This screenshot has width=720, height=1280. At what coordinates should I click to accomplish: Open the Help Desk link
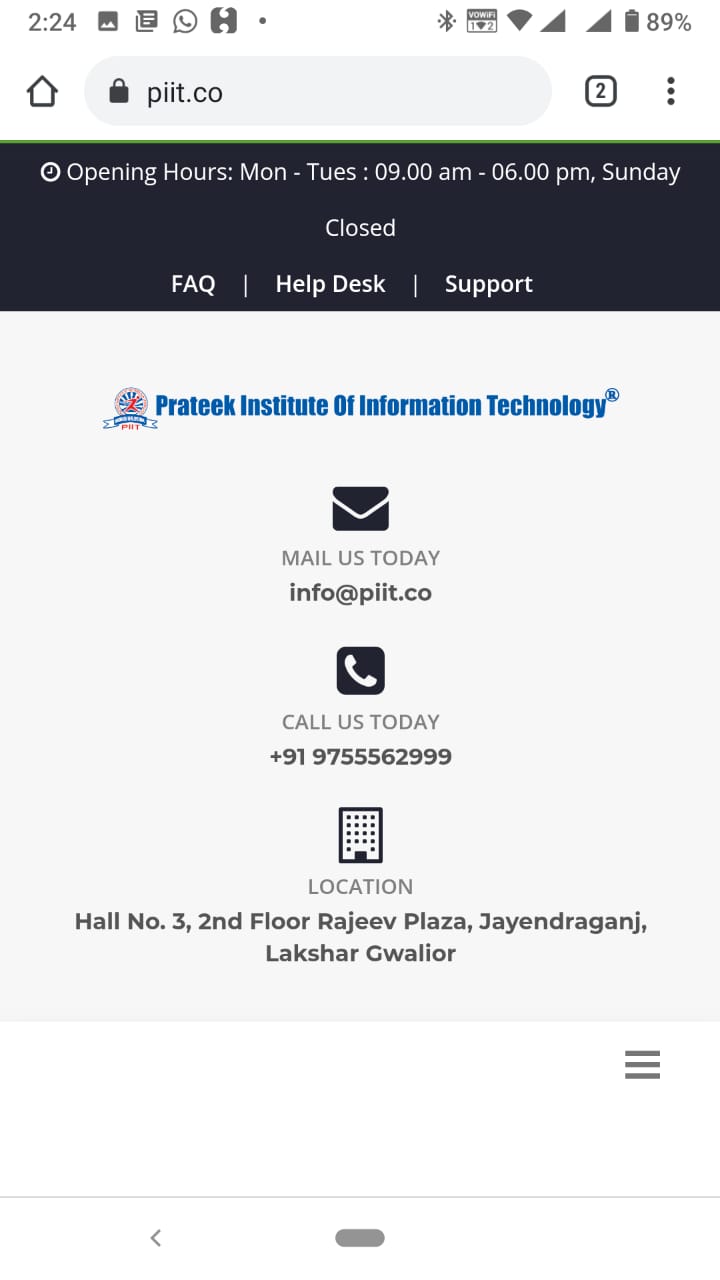pos(330,284)
